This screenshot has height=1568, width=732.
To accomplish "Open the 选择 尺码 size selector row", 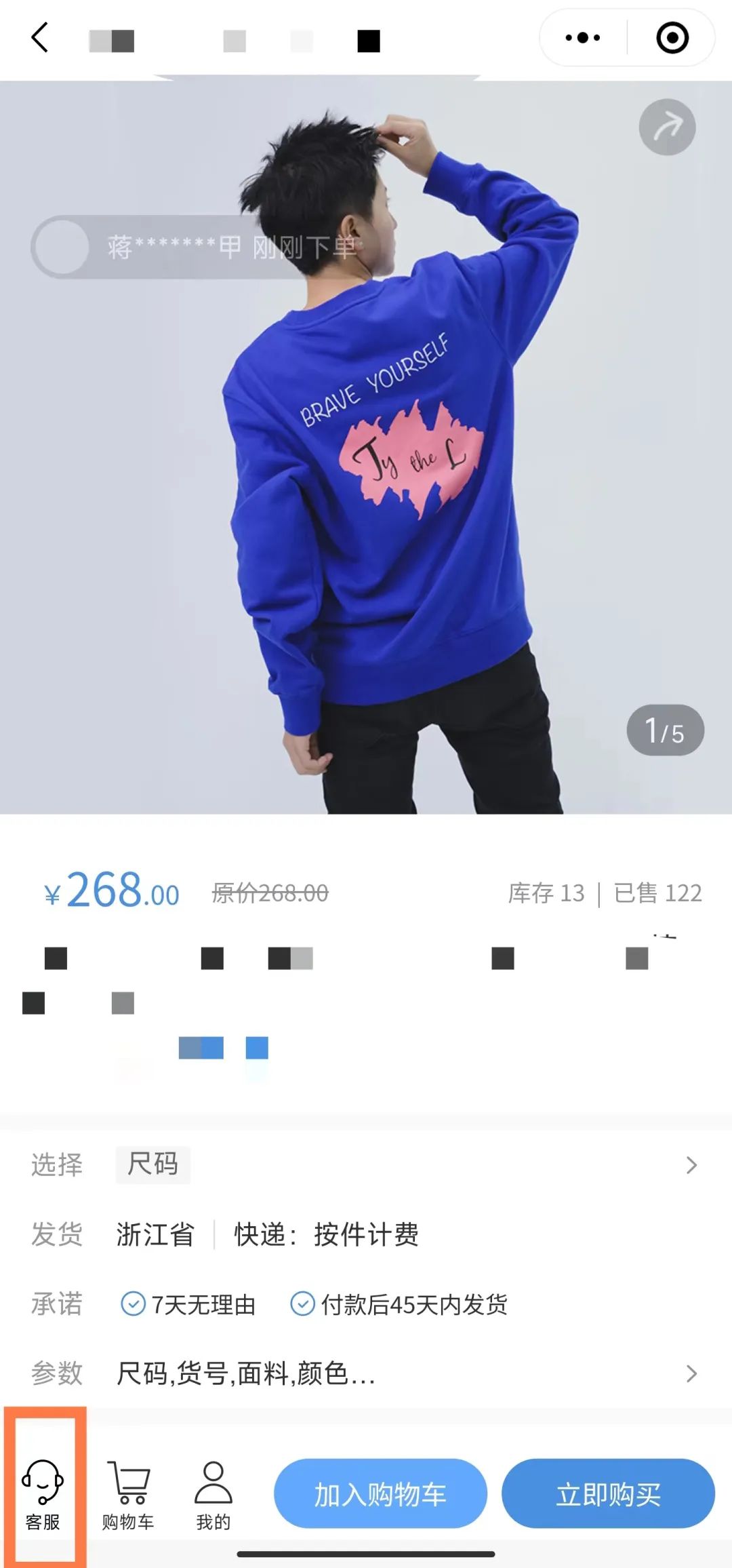I will point(366,1164).
